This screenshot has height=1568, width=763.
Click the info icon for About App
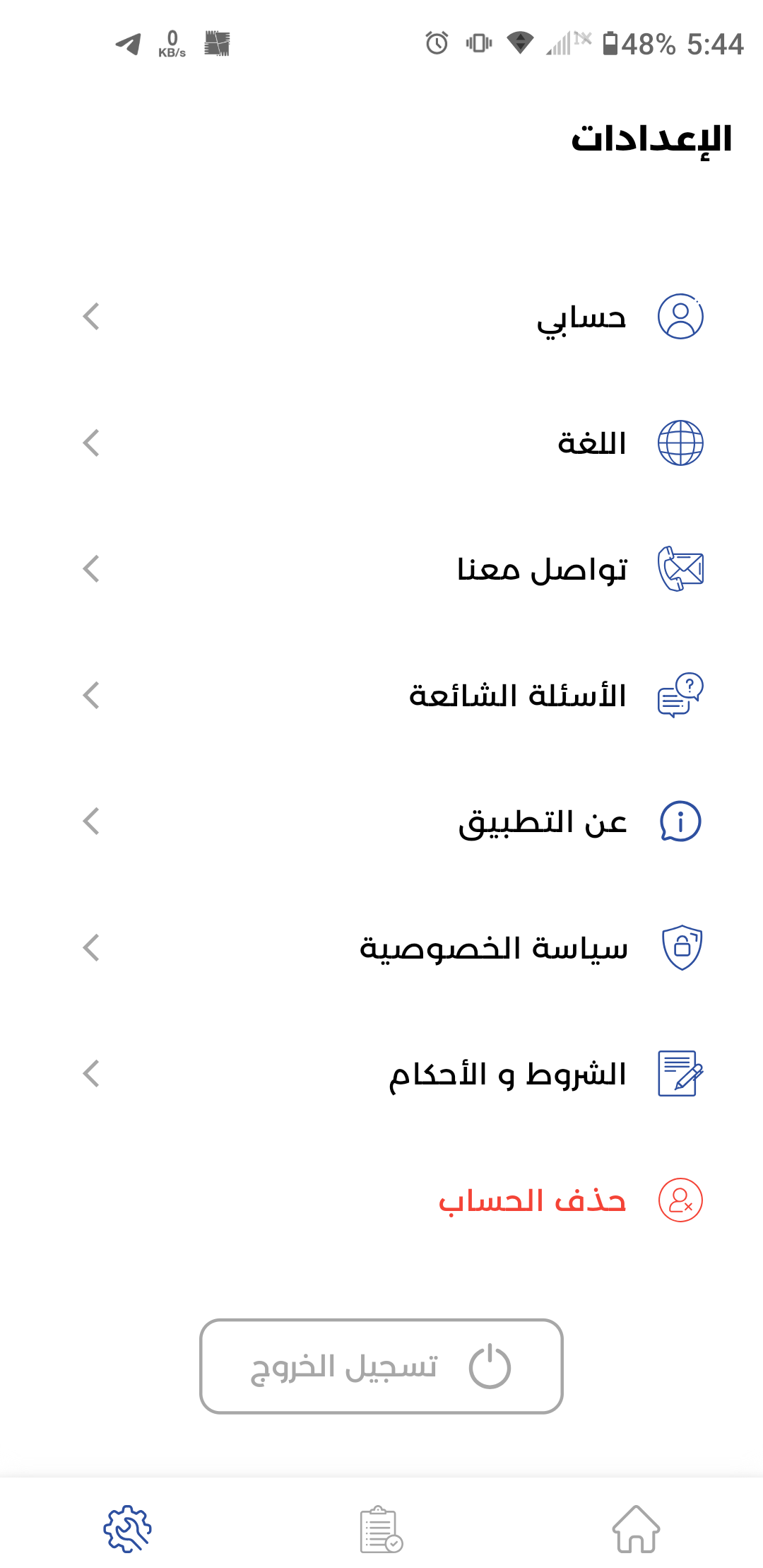680,821
